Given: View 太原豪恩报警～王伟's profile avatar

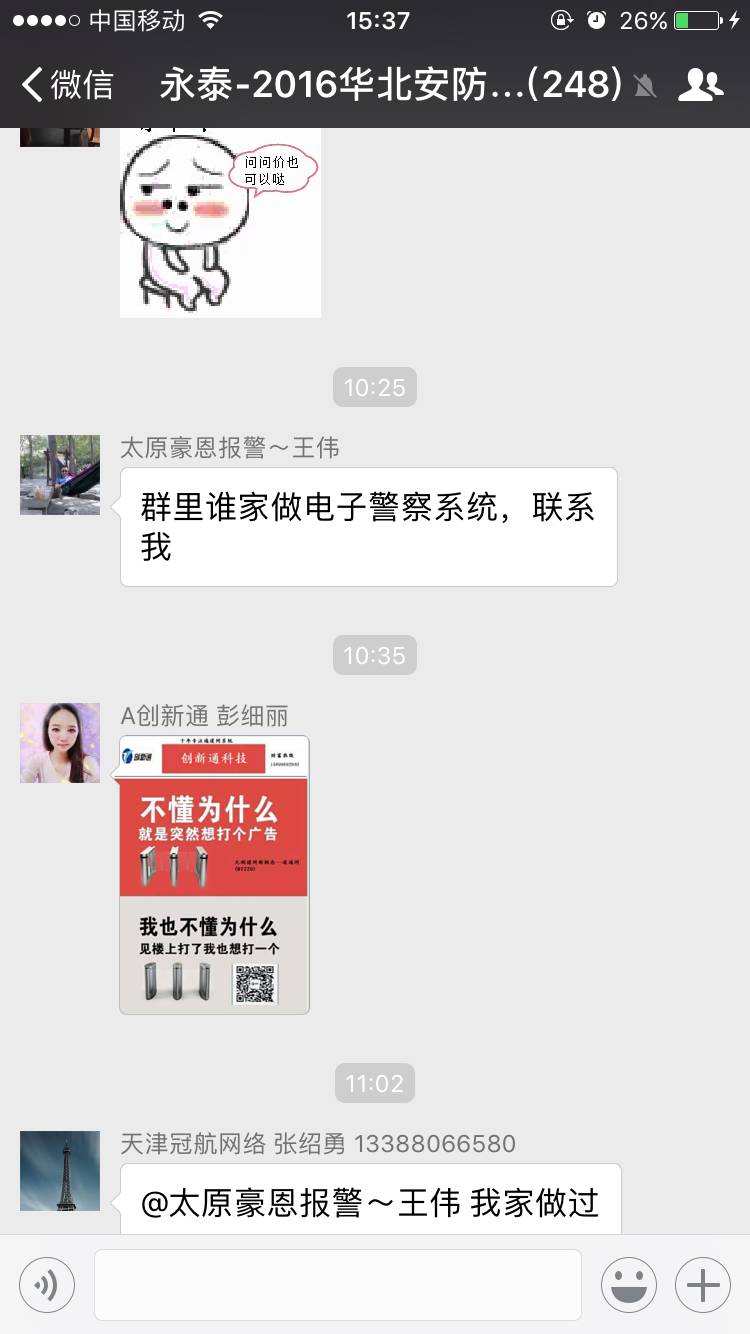Looking at the screenshot, I should click(x=60, y=475).
